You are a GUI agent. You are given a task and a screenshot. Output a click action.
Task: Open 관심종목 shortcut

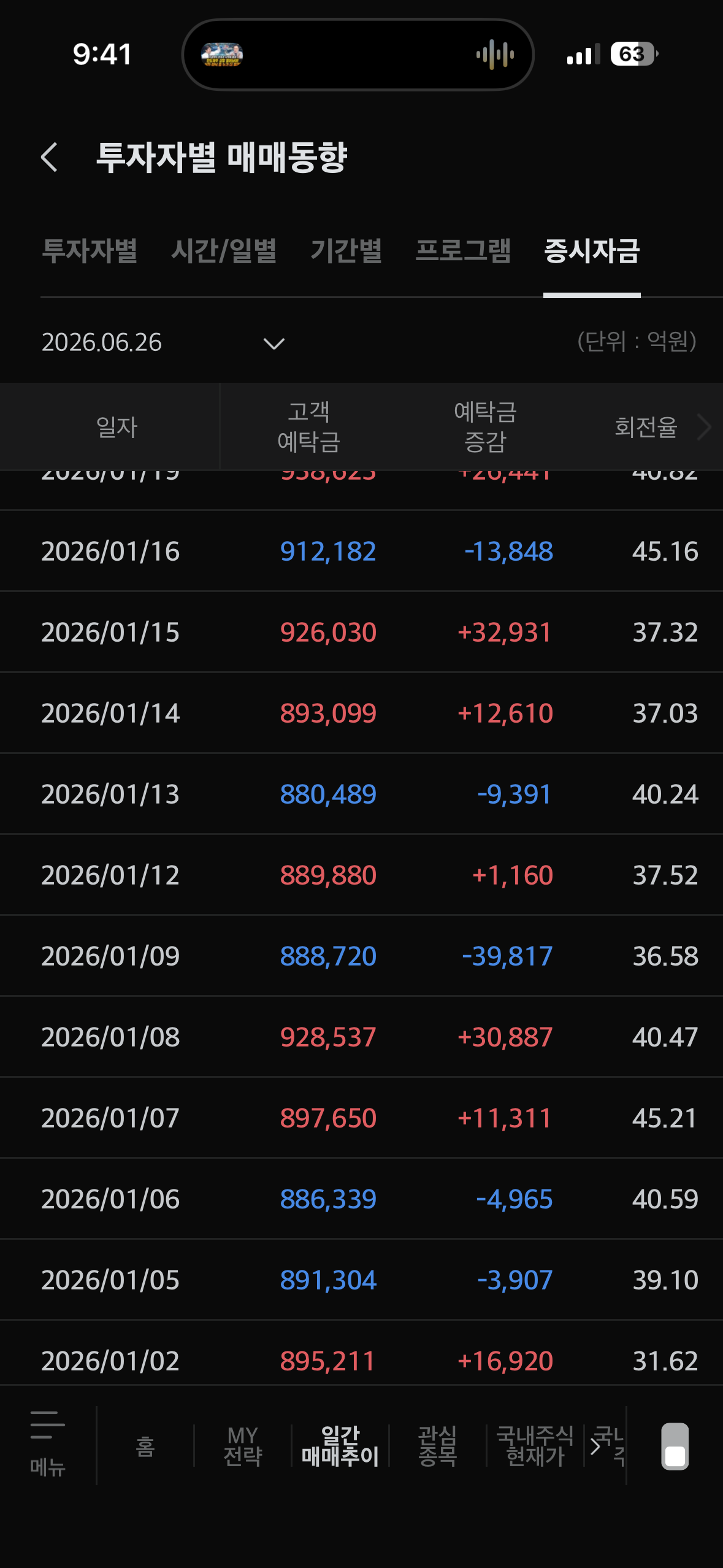coord(437,1446)
